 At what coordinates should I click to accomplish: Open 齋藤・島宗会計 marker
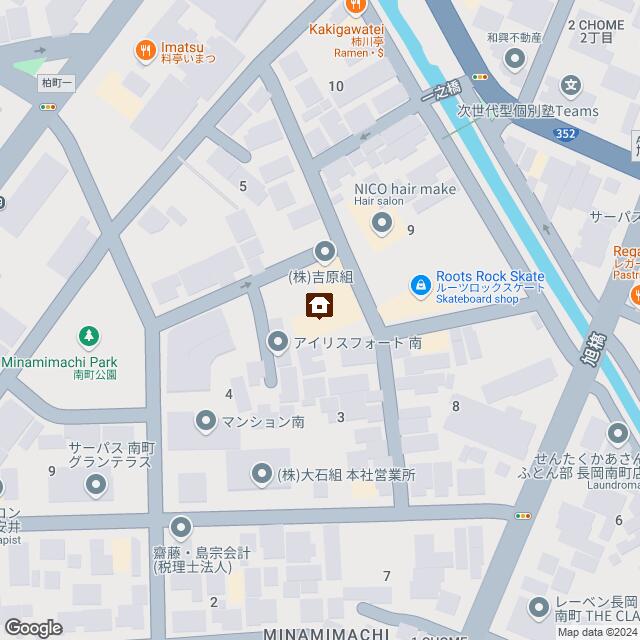(180, 526)
